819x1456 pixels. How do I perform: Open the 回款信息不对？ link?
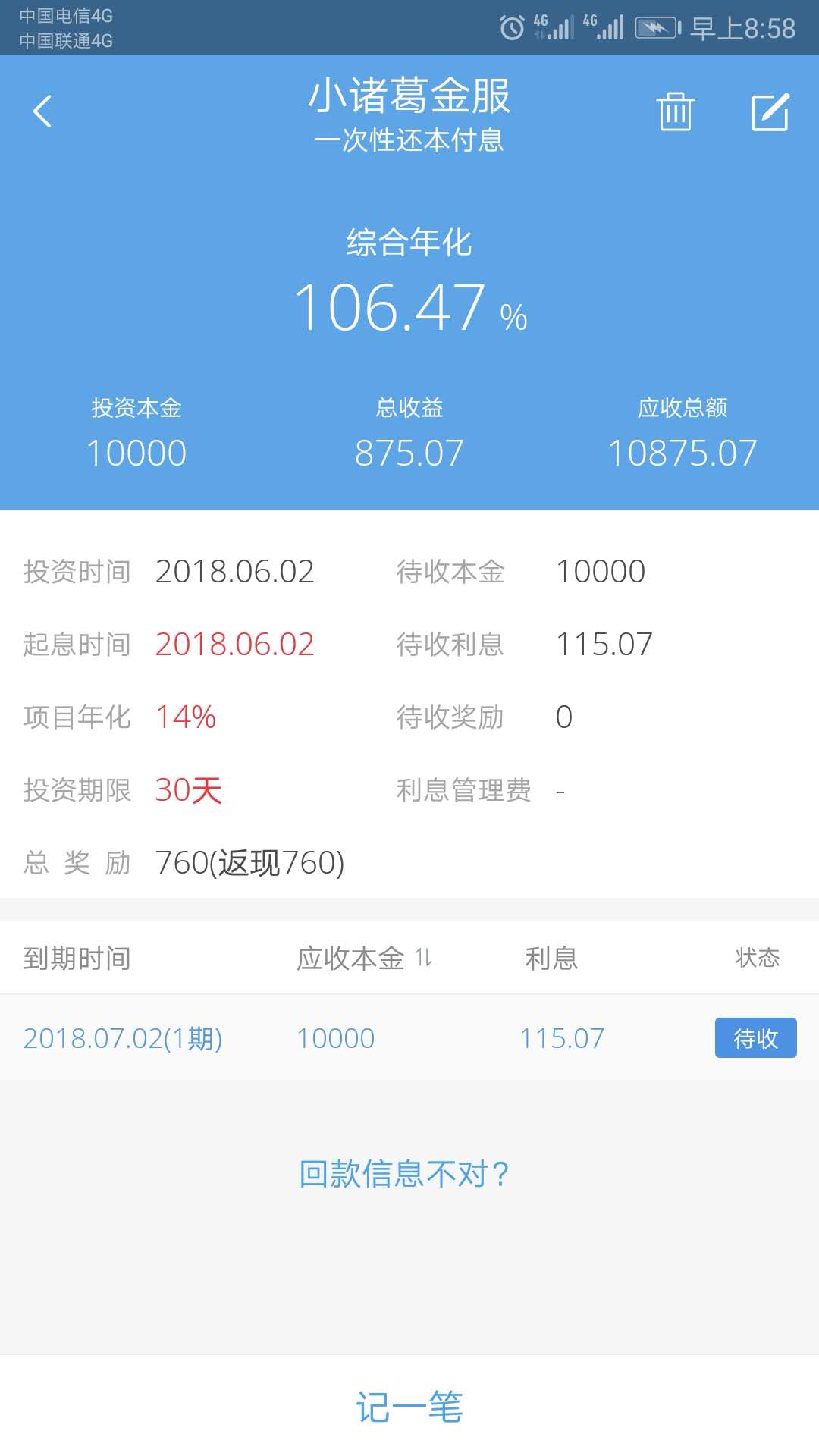click(404, 1174)
